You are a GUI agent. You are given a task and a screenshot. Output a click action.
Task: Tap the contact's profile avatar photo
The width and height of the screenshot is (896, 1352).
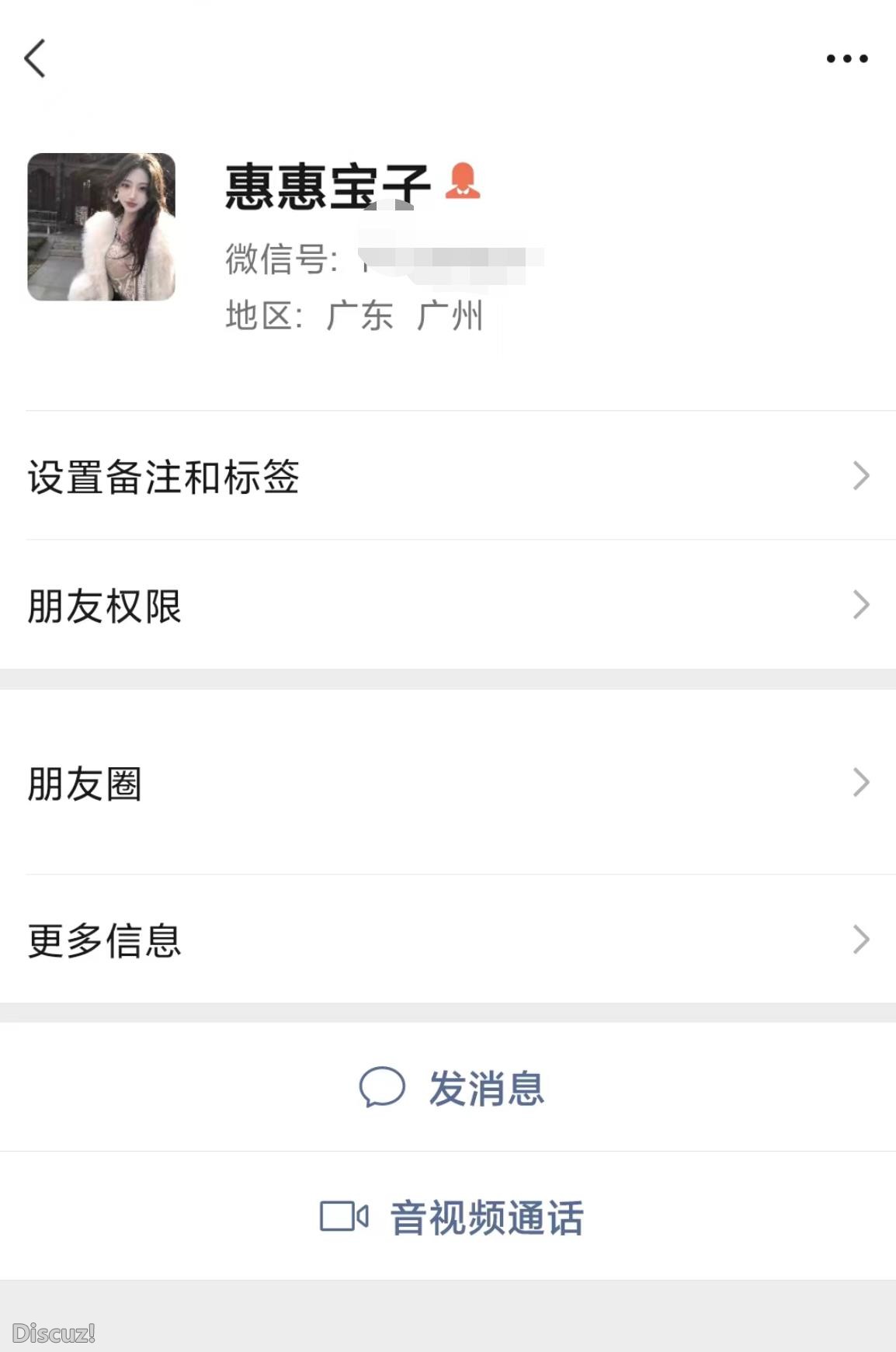[100, 225]
